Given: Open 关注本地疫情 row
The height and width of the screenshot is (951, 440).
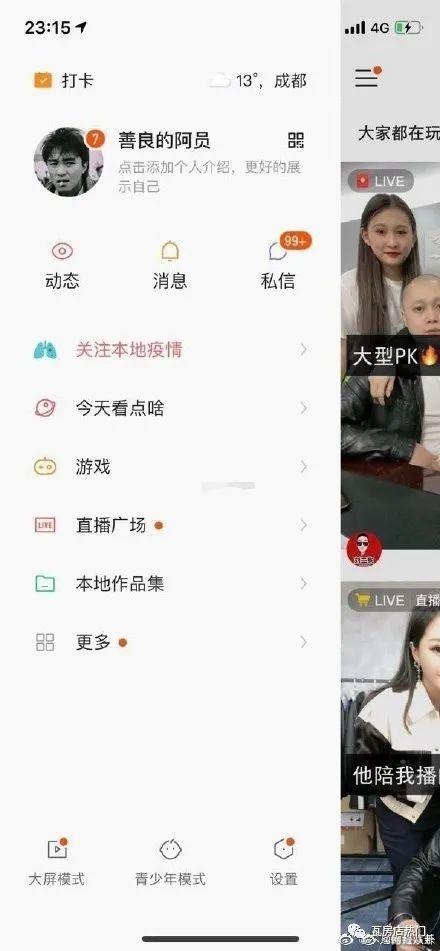Looking at the screenshot, I should 170,350.
